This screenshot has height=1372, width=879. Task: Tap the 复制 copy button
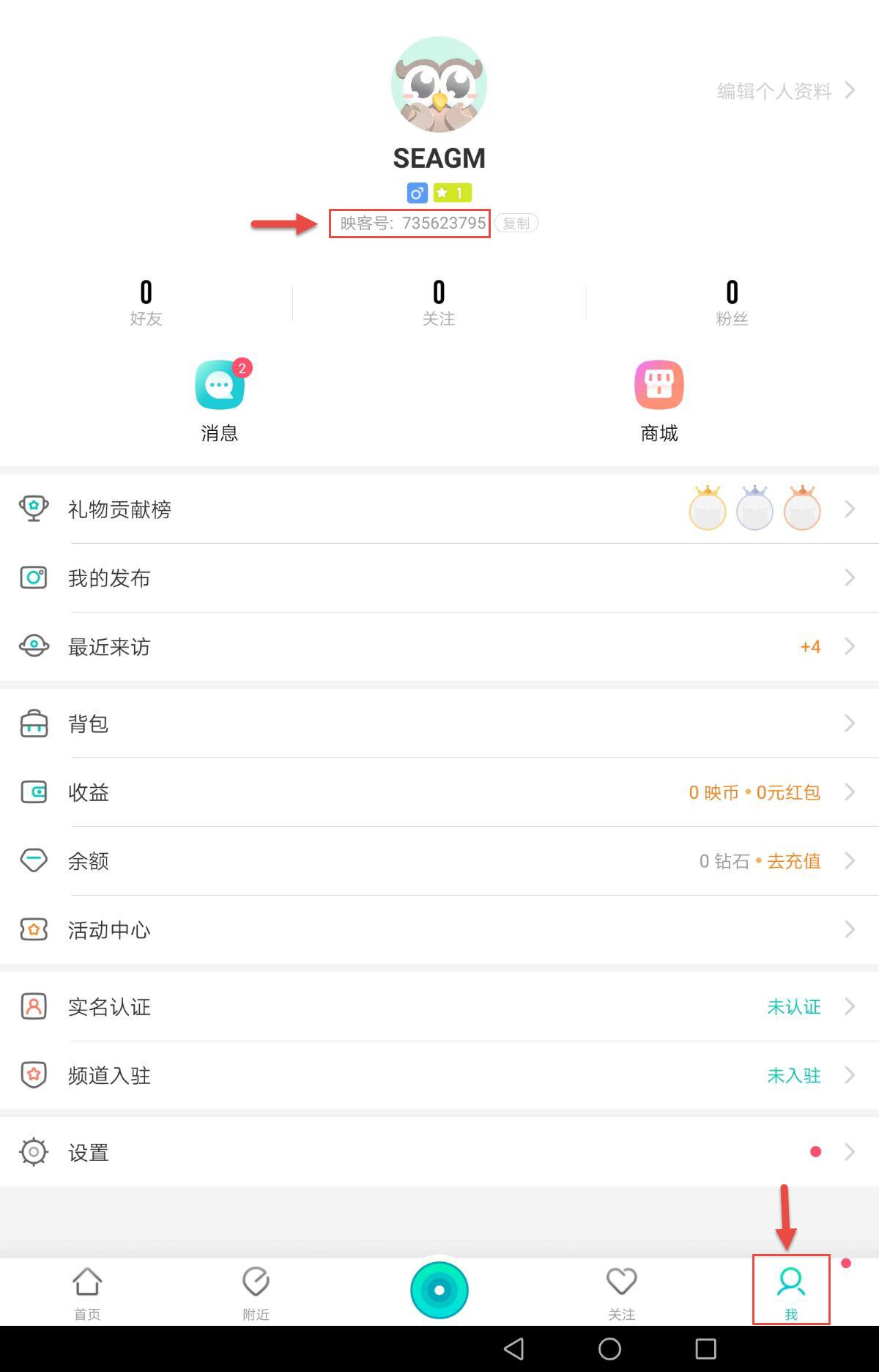coord(516,223)
